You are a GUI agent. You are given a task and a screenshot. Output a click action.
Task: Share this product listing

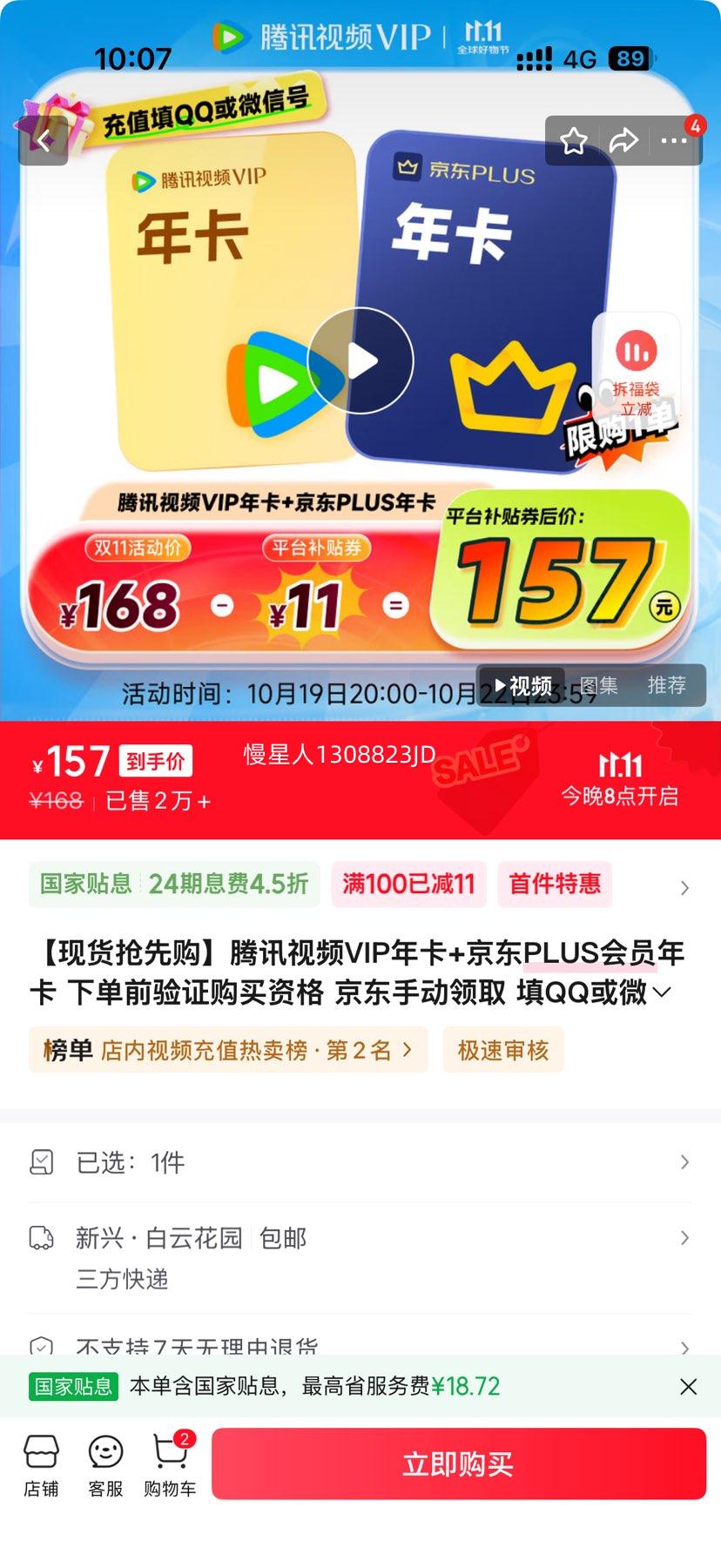coord(623,140)
